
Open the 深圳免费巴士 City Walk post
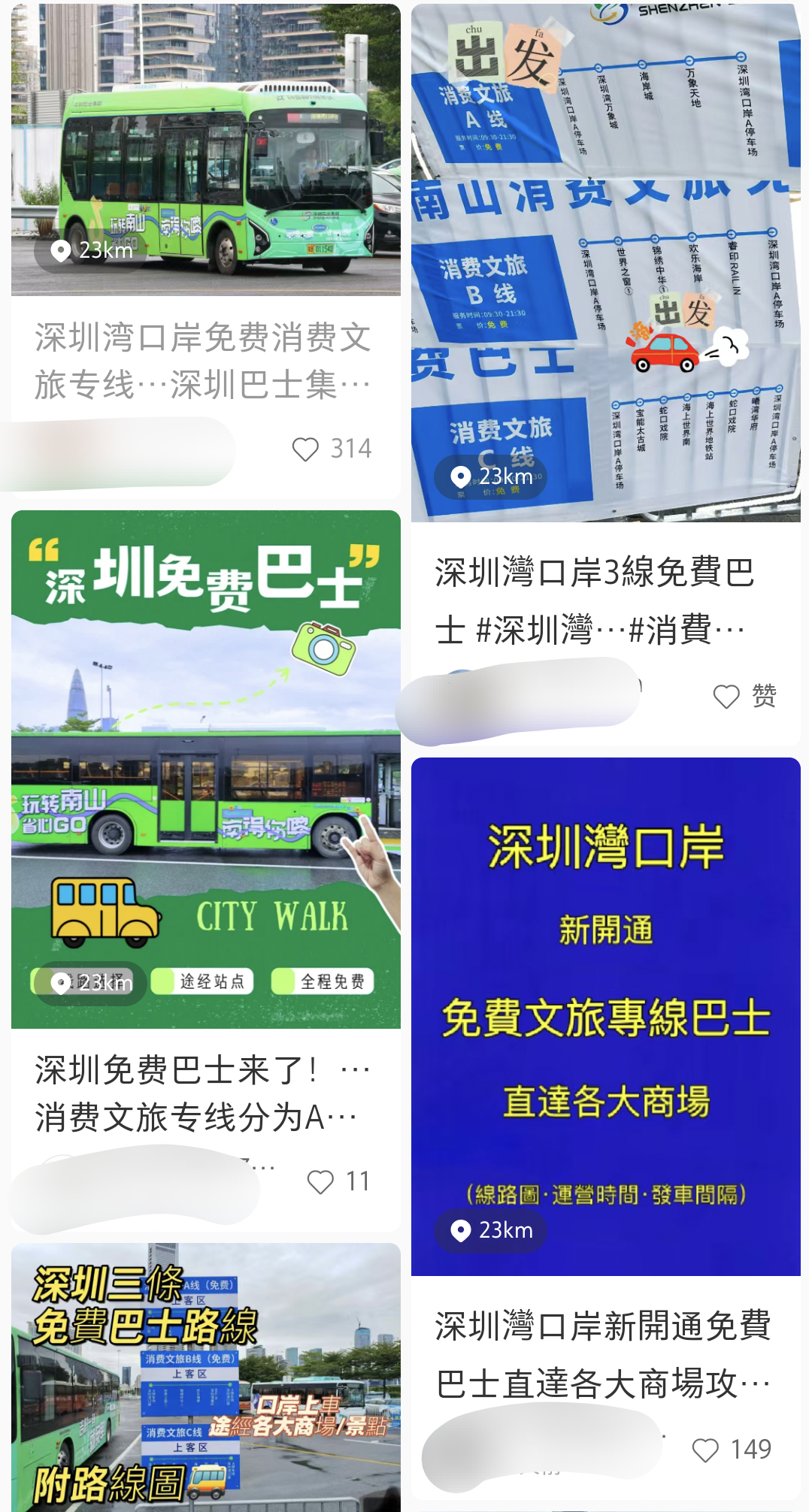206,769
